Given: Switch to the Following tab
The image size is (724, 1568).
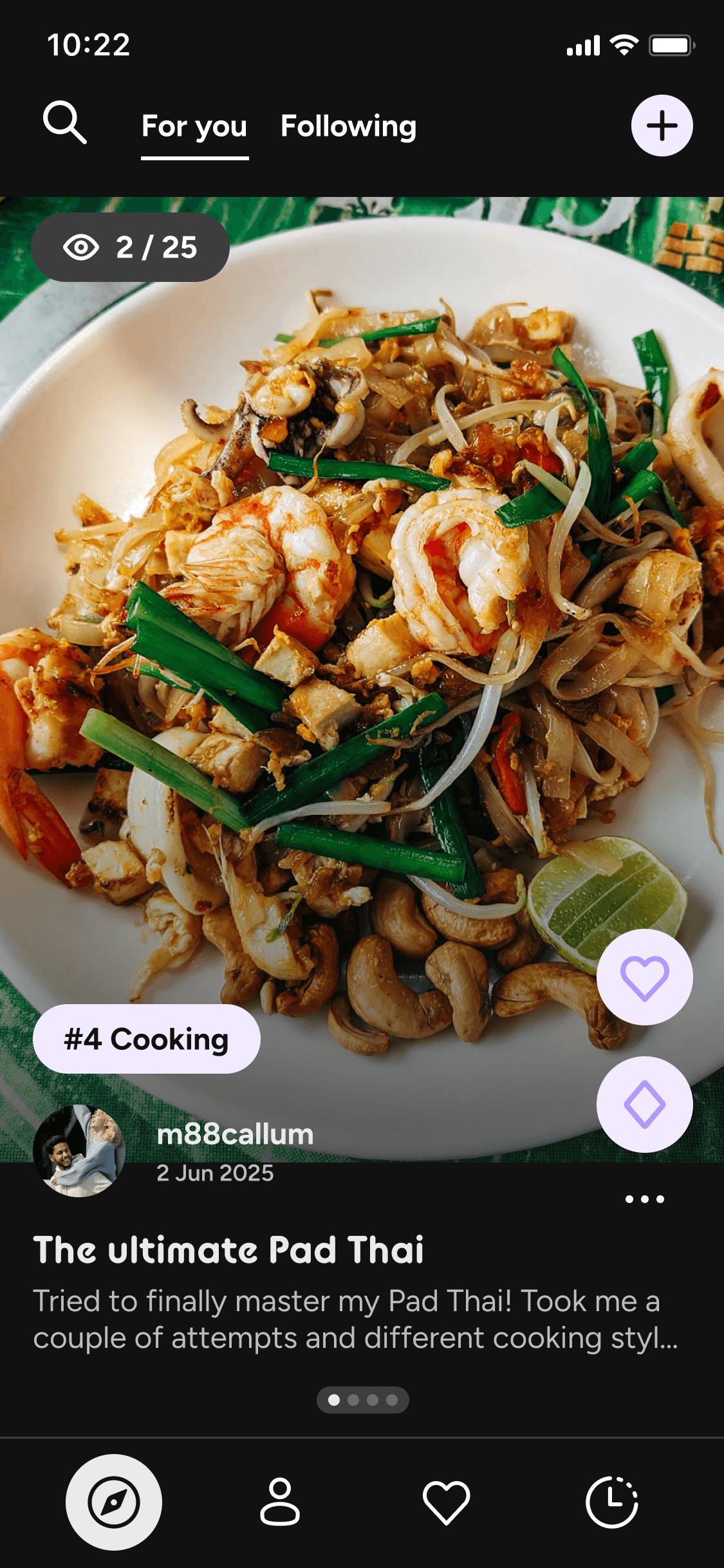Looking at the screenshot, I should click(x=348, y=126).
